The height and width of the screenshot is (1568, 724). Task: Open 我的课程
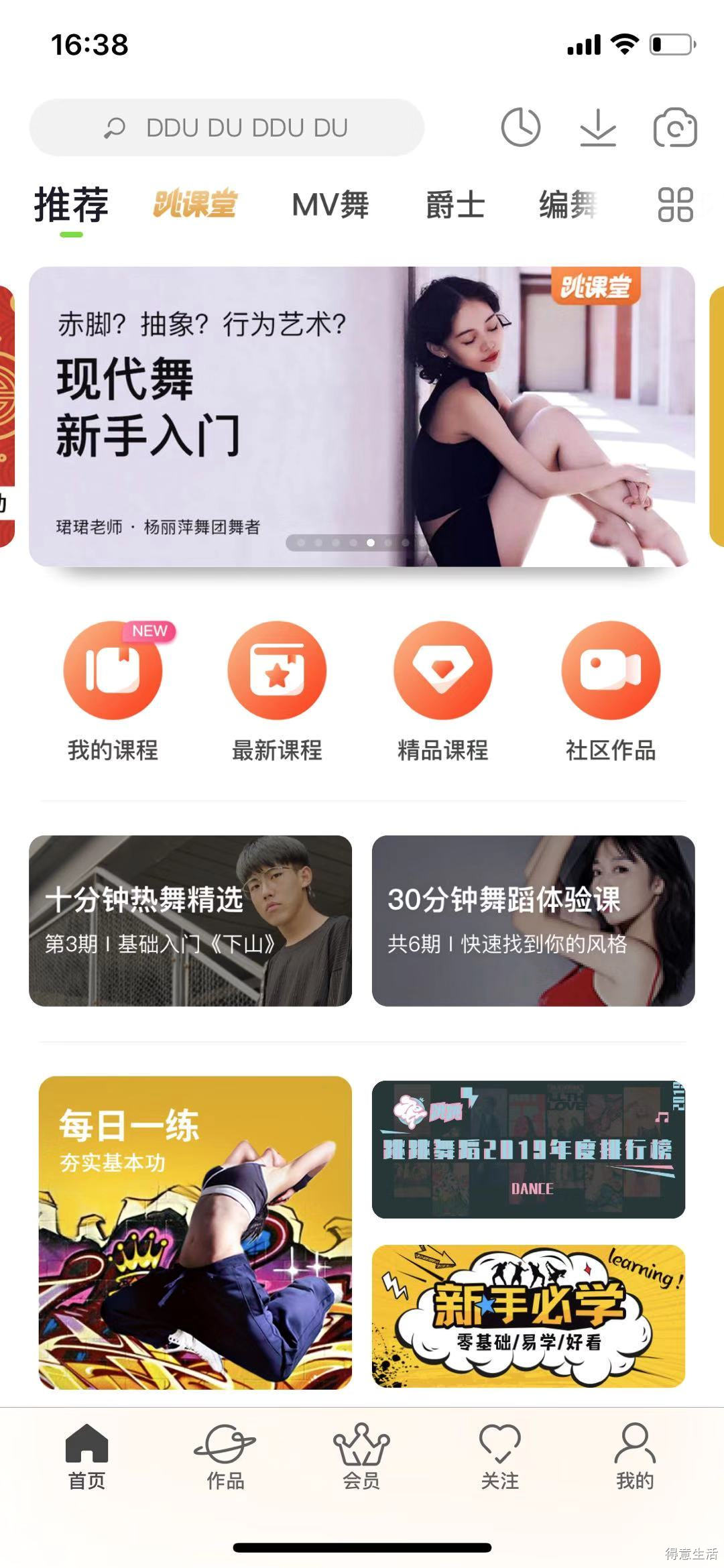pyautogui.click(x=113, y=690)
